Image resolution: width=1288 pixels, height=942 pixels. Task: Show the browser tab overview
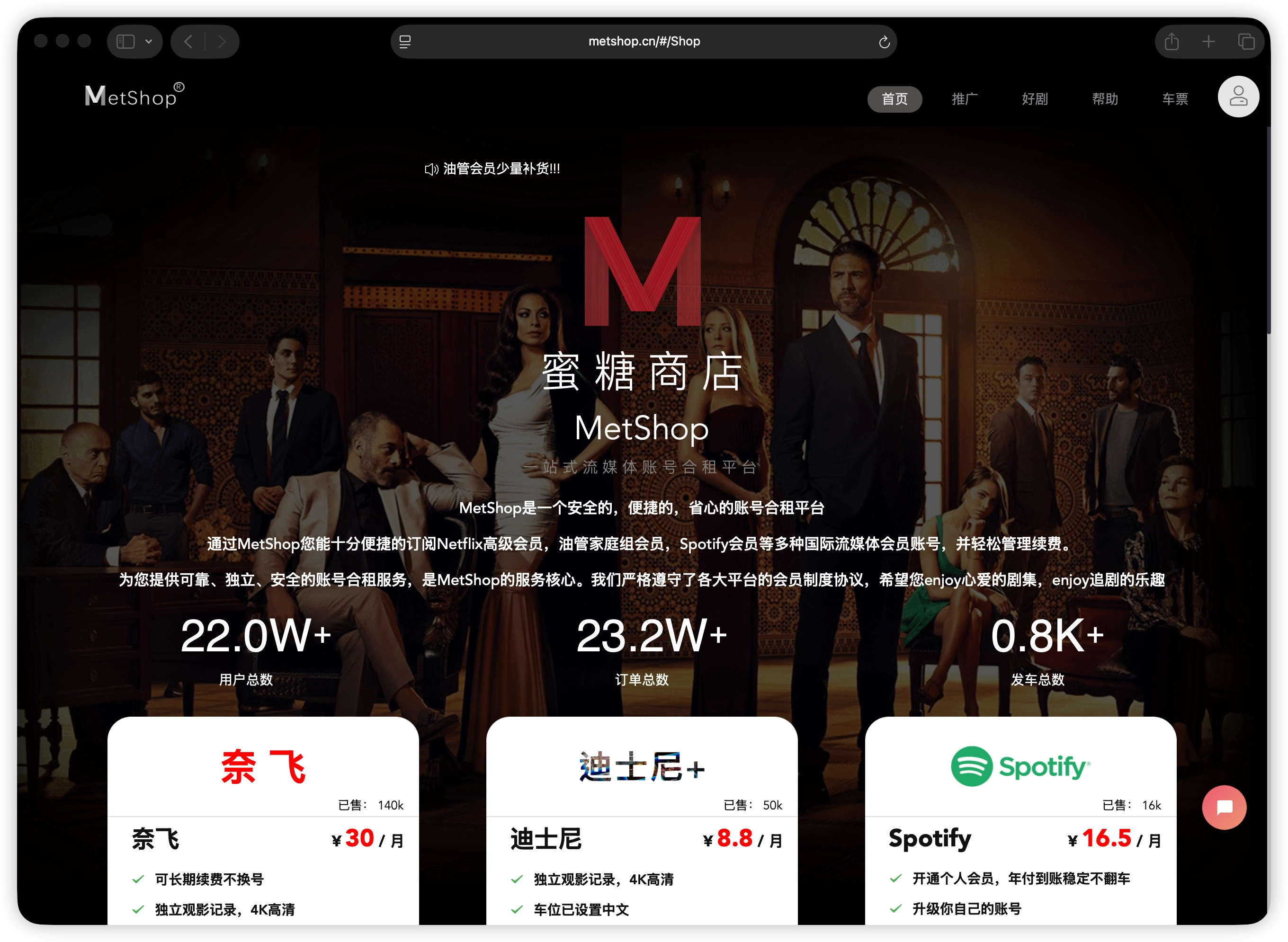[x=1246, y=42]
